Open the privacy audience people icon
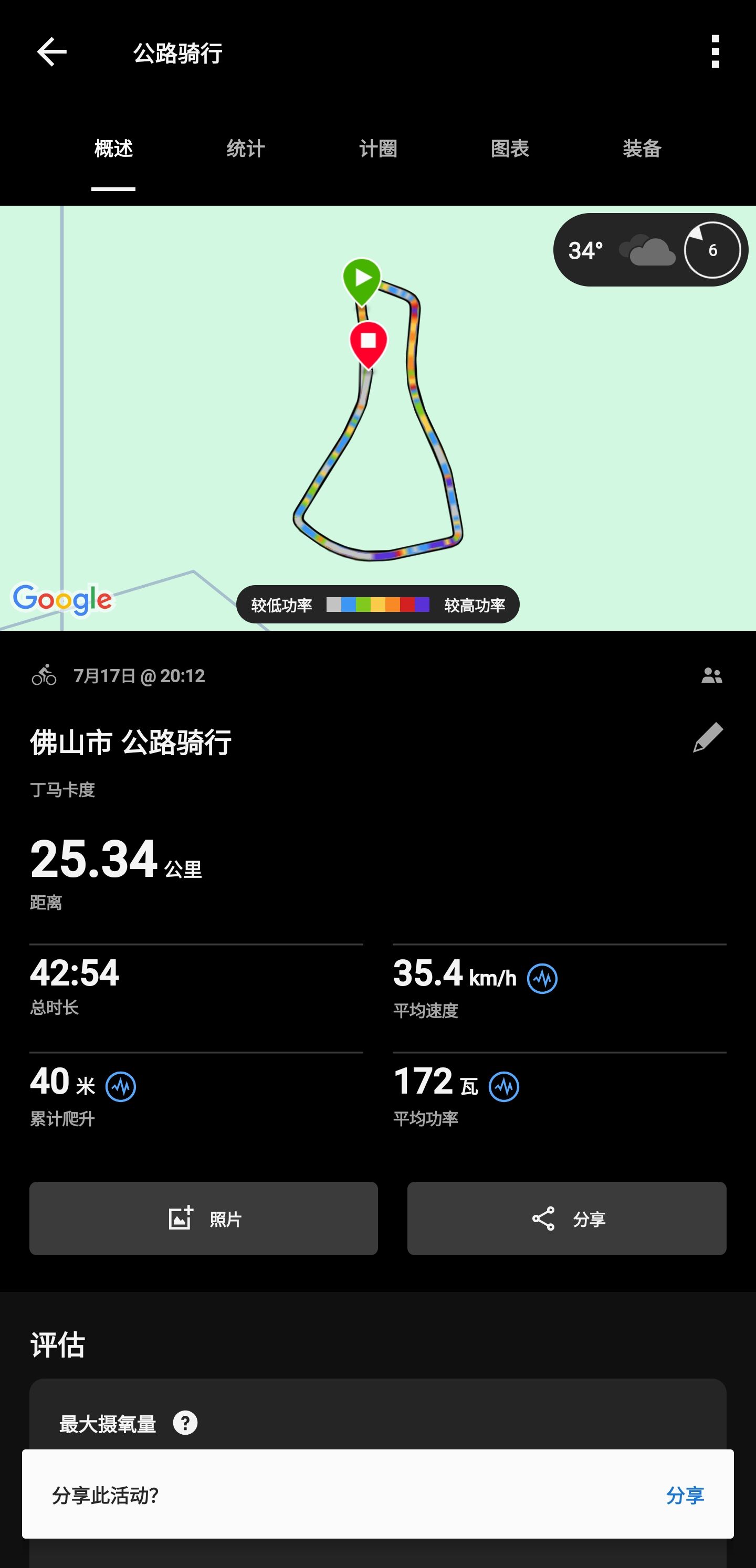The height and width of the screenshot is (1568, 756). pos(711,676)
